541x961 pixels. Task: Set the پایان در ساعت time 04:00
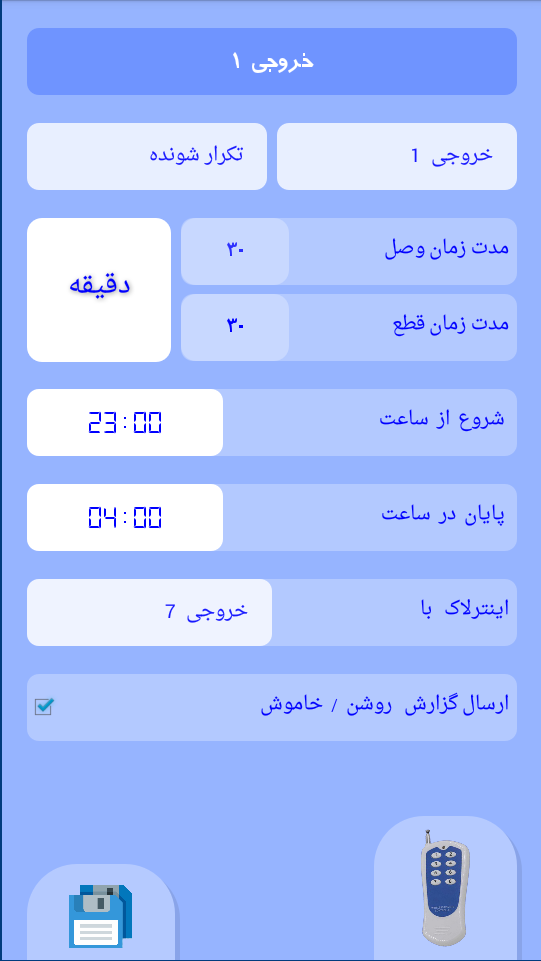125,517
